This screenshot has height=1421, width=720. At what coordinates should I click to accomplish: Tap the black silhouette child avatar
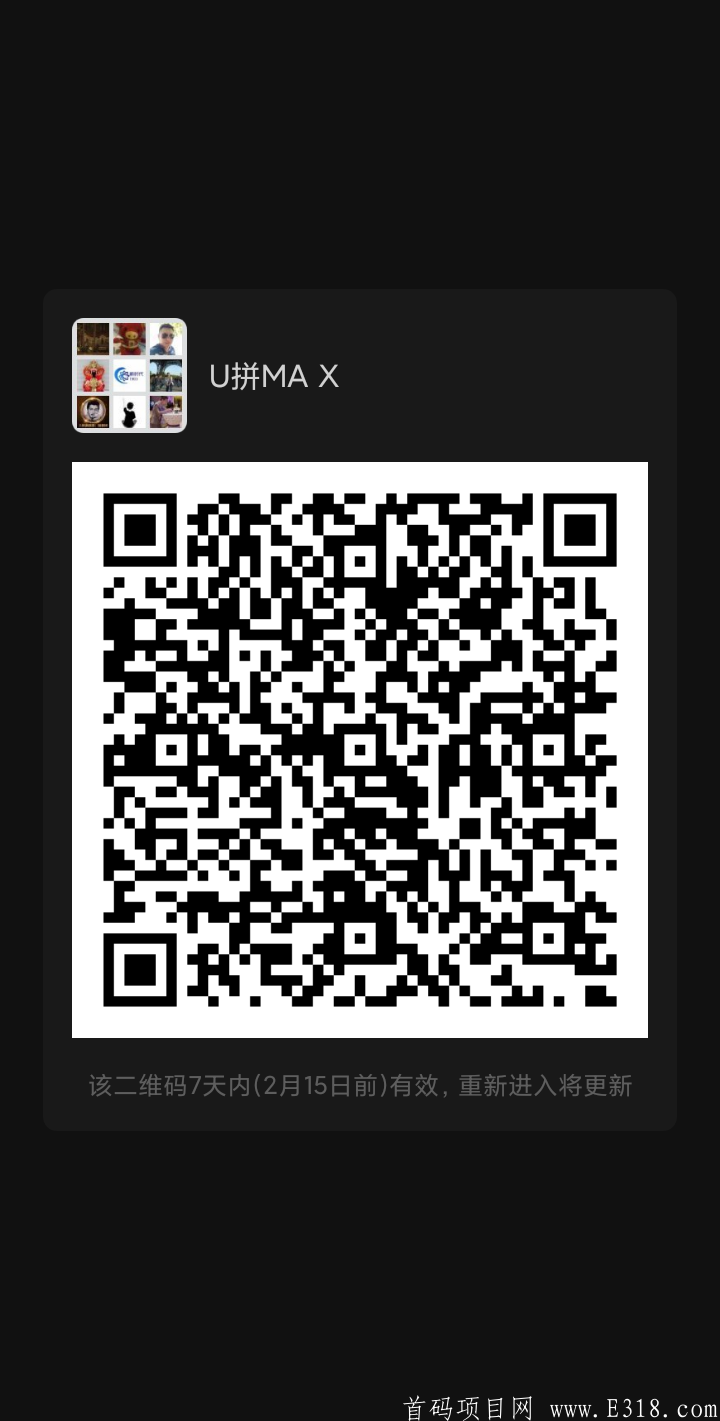[x=129, y=413]
